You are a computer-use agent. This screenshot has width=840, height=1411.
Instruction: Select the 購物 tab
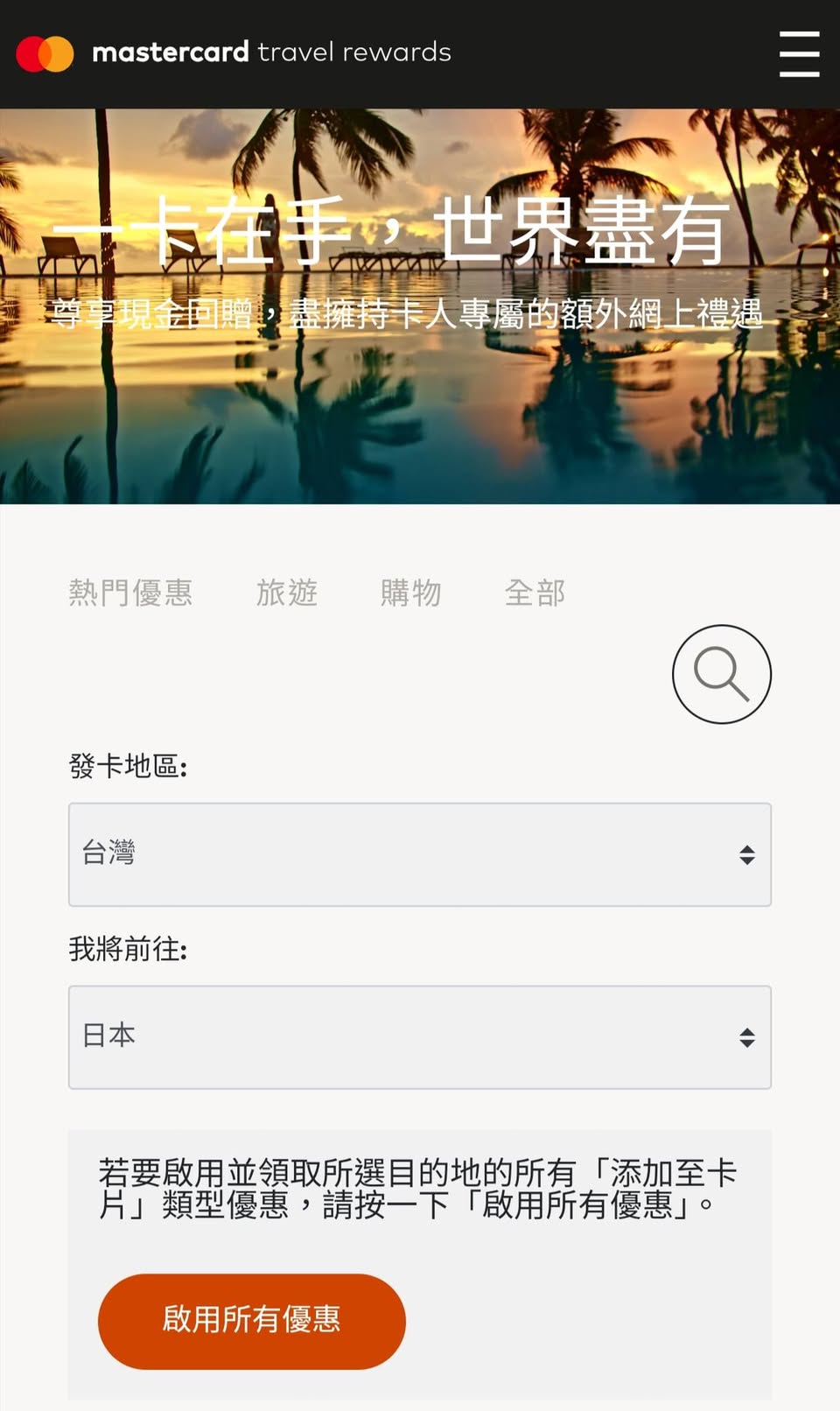[x=410, y=593]
